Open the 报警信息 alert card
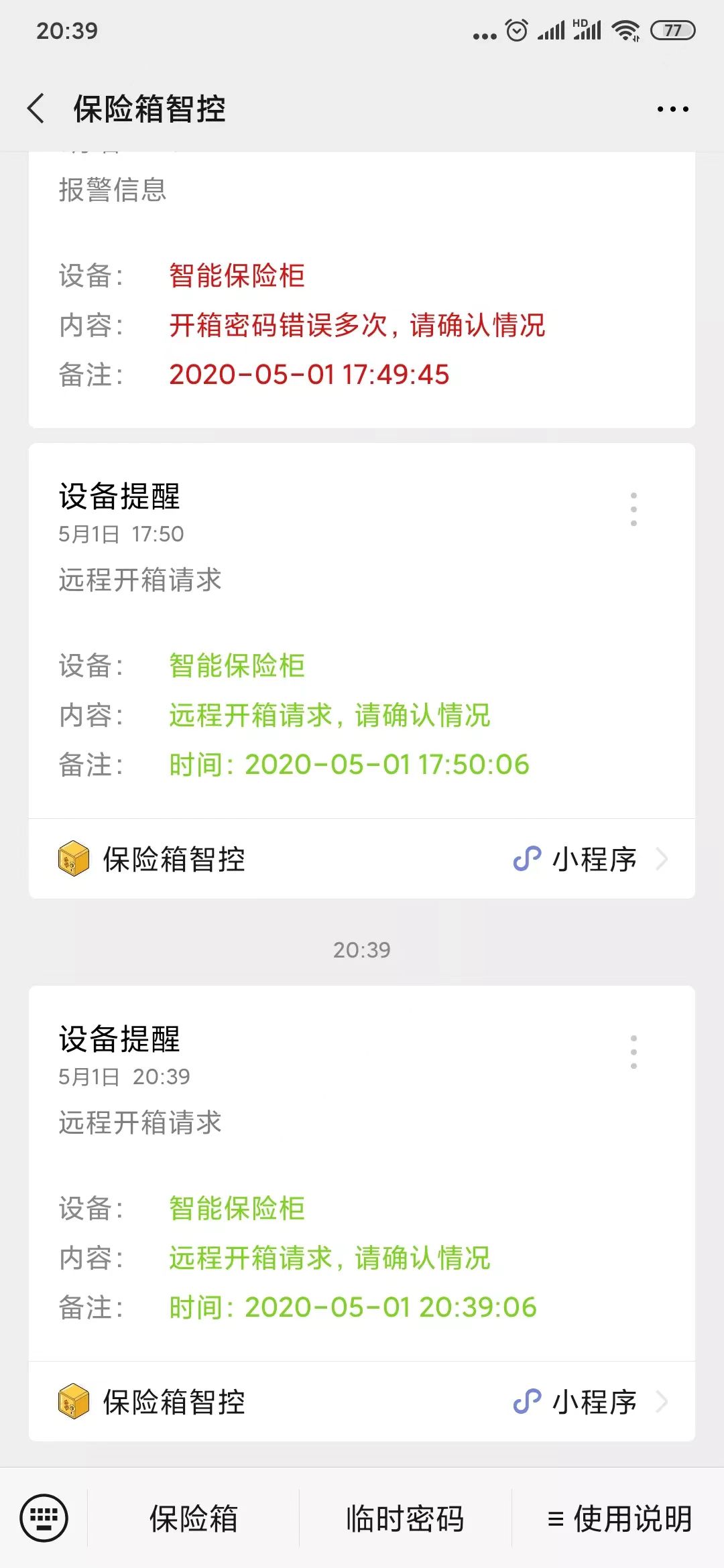724x1568 pixels. tap(362, 289)
